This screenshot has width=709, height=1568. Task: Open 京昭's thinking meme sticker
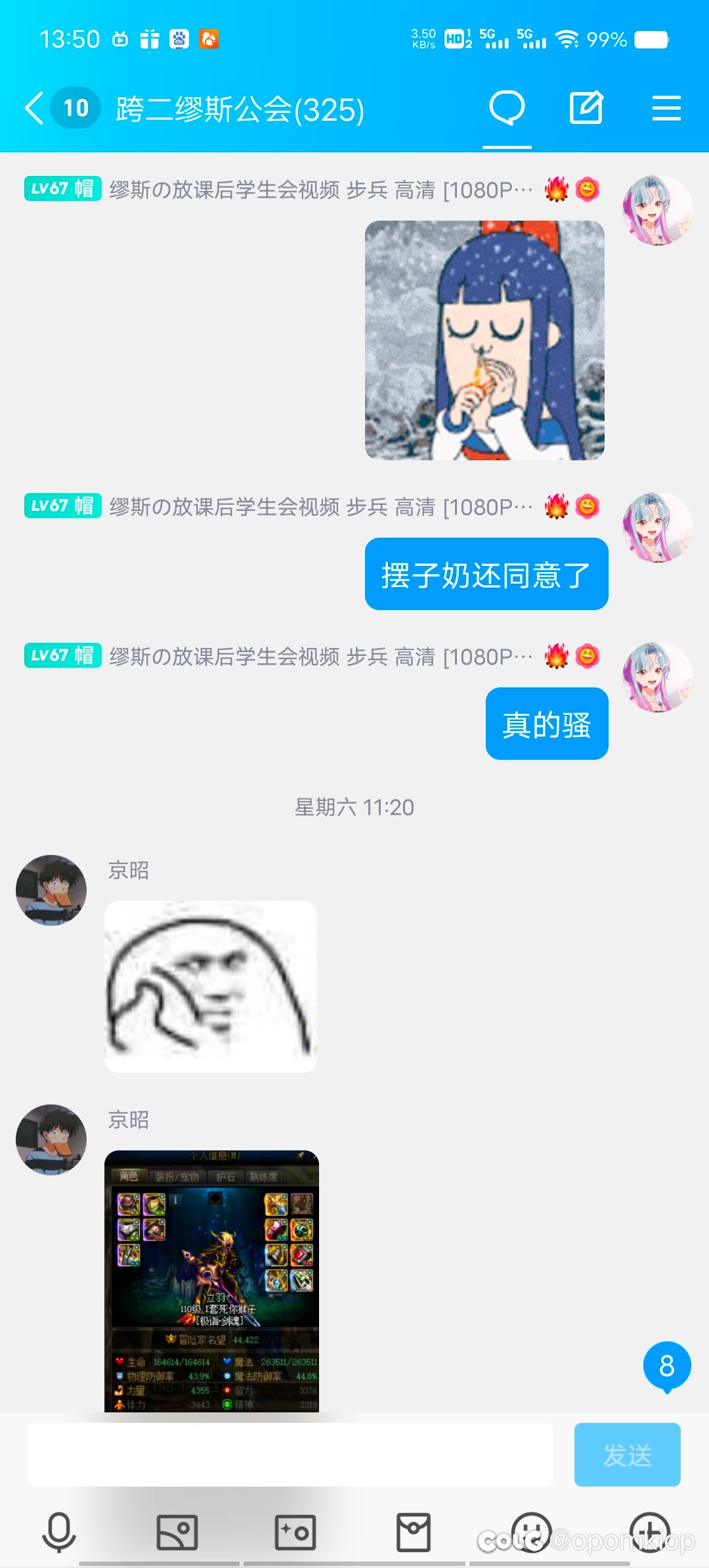(x=211, y=987)
